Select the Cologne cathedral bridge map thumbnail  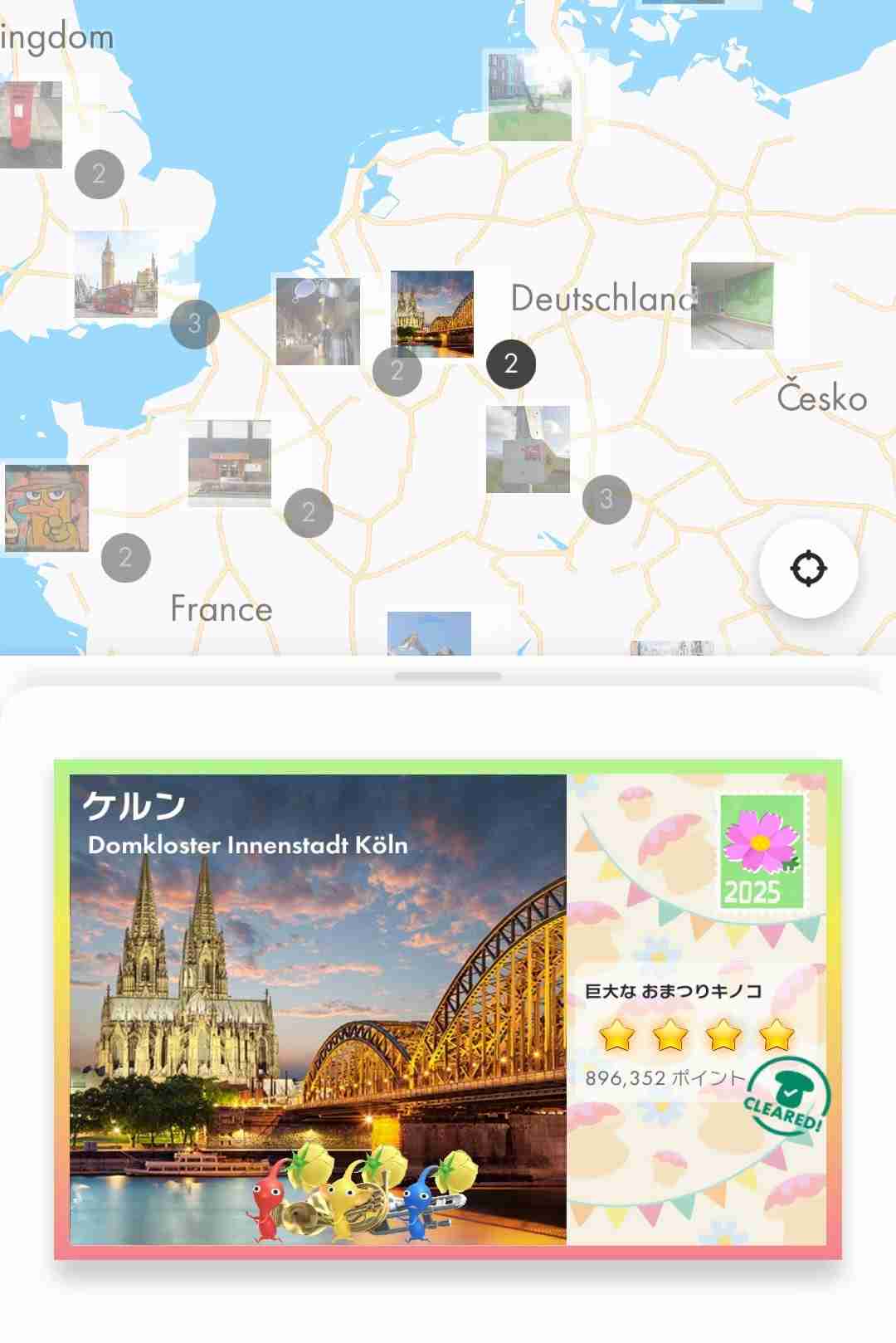coord(432,314)
